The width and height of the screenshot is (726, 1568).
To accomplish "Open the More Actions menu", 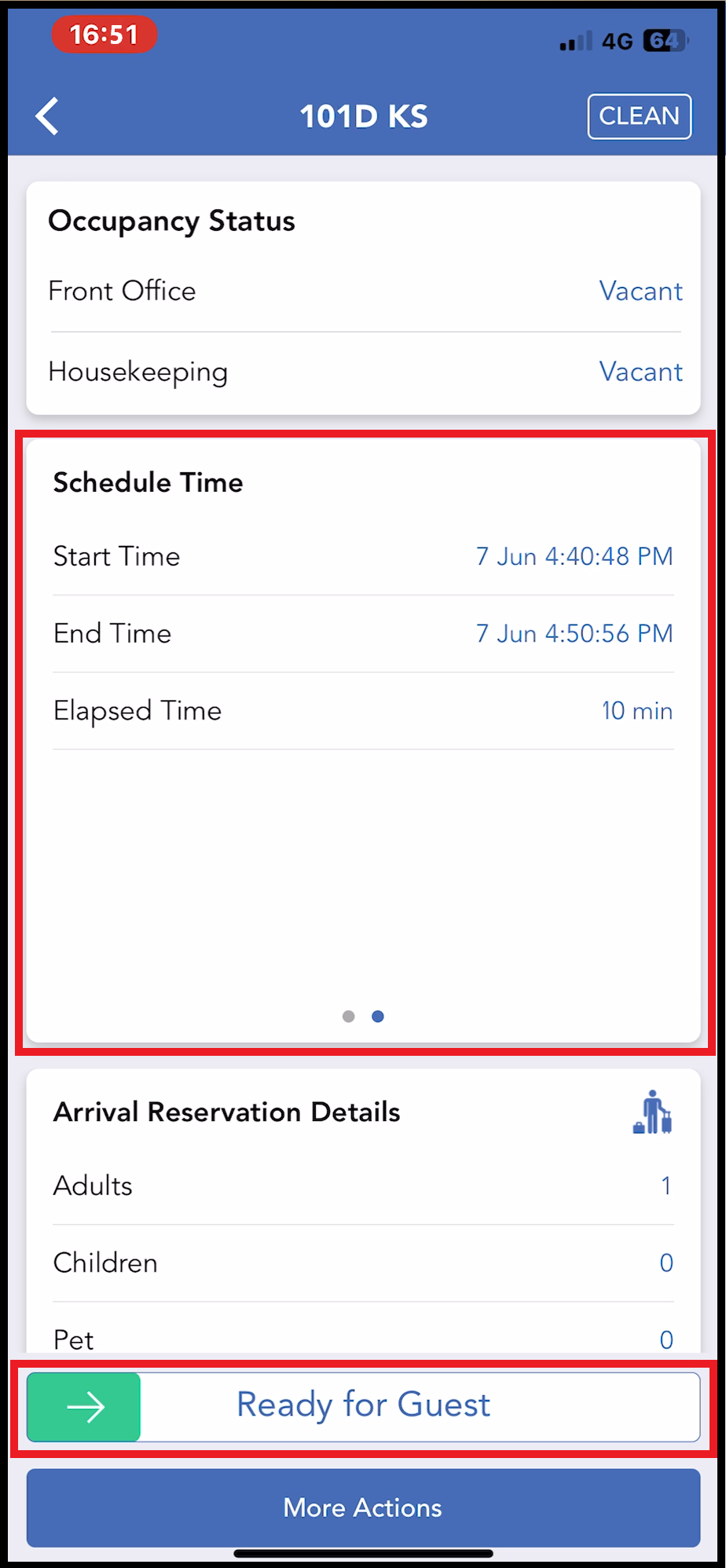I will pyautogui.click(x=363, y=1507).
